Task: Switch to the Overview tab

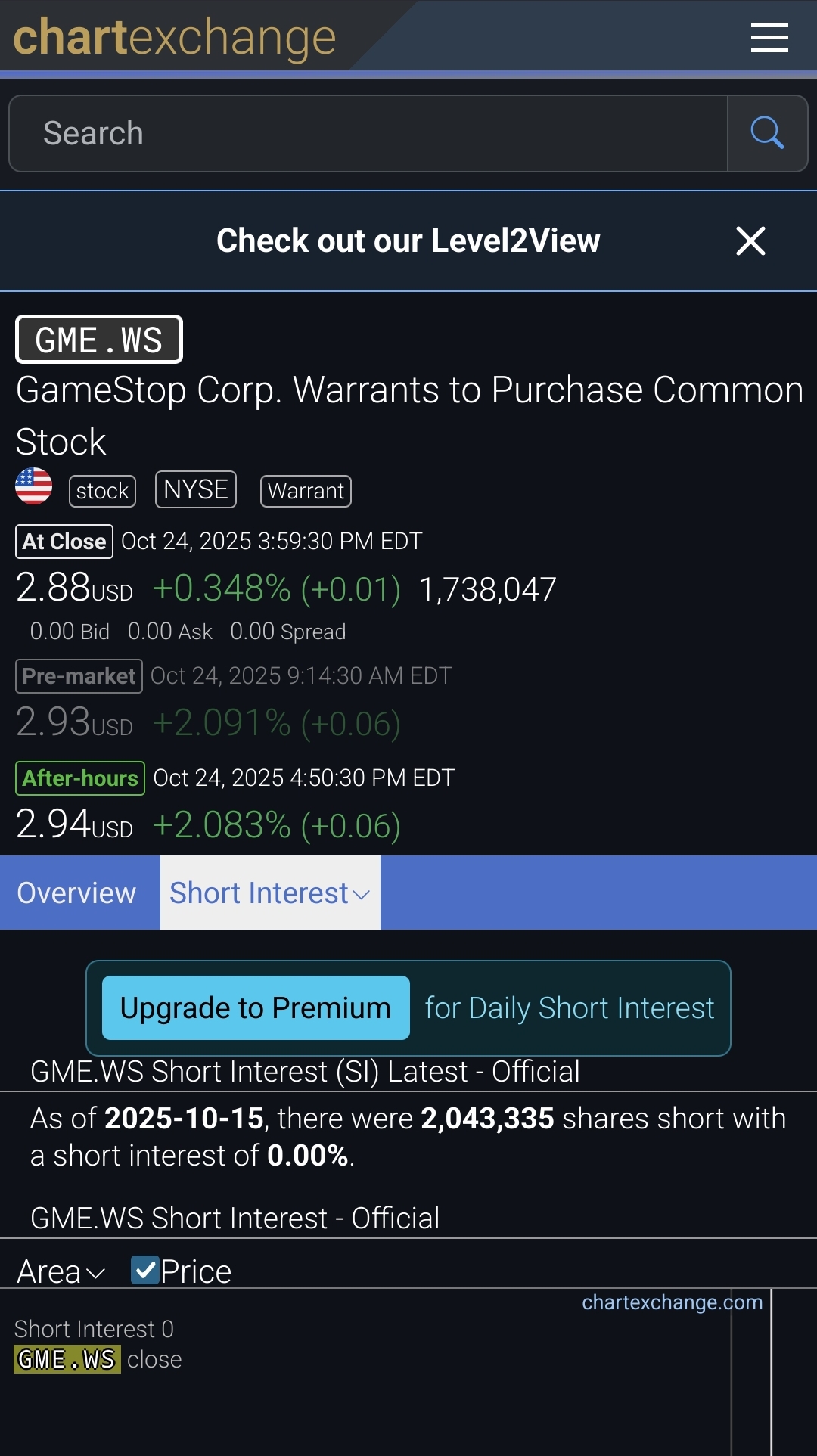Action: [77, 893]
